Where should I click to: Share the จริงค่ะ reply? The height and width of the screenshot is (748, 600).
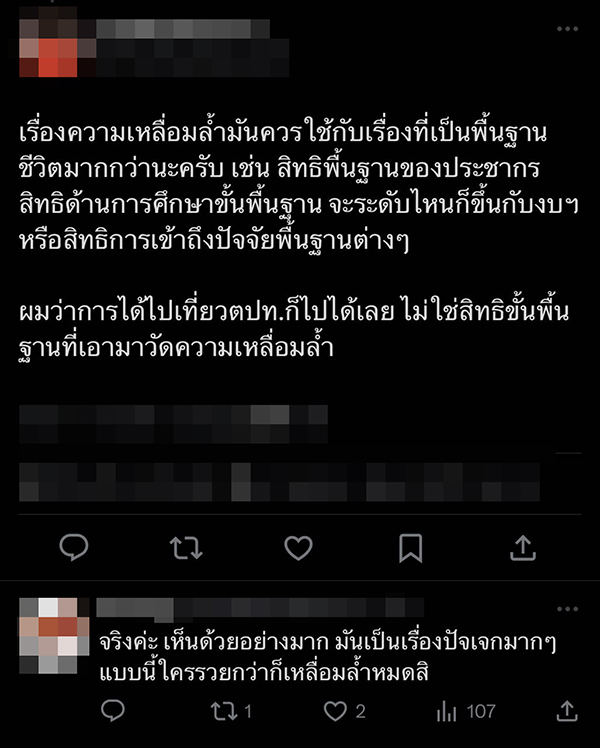568,711
